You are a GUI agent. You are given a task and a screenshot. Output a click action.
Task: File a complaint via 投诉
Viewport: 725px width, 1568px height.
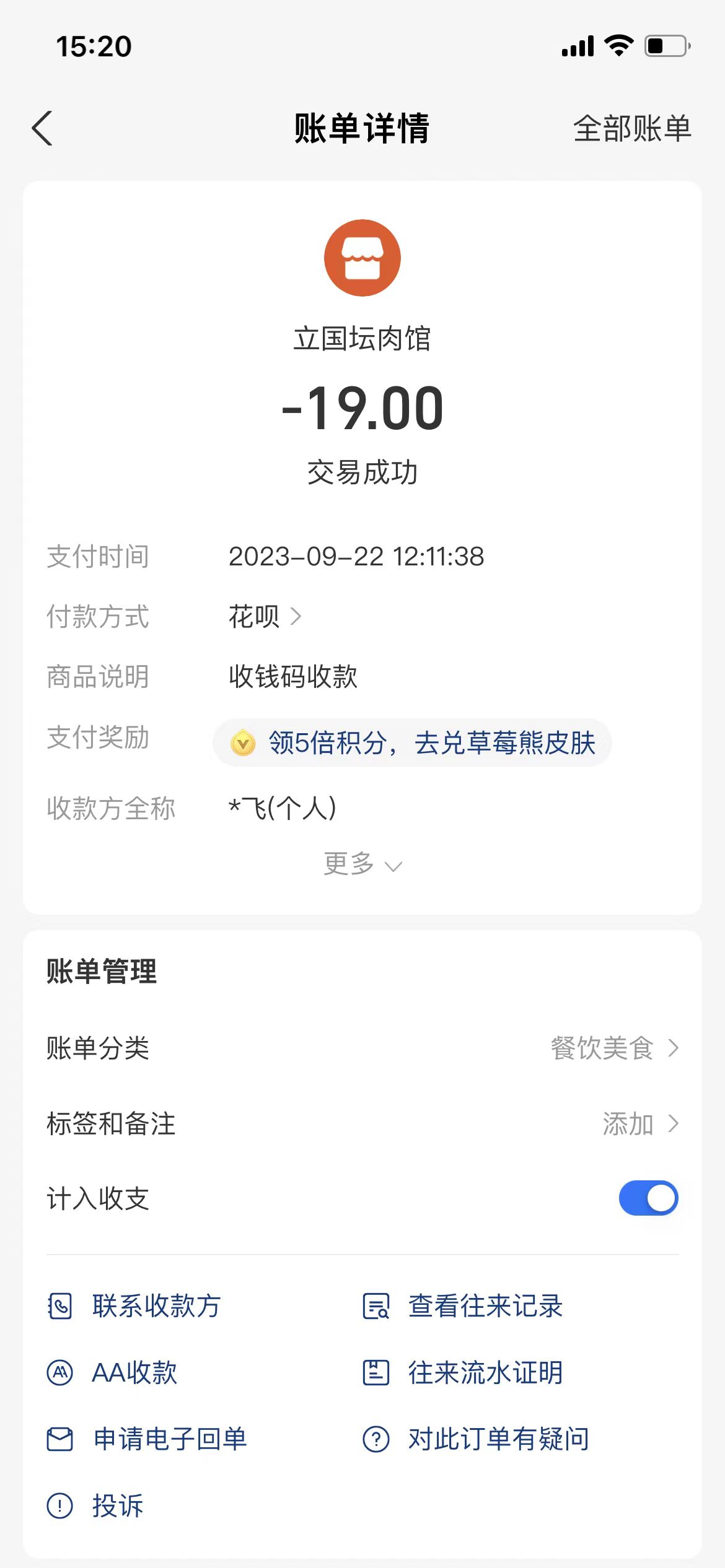tap(95, 1506)
